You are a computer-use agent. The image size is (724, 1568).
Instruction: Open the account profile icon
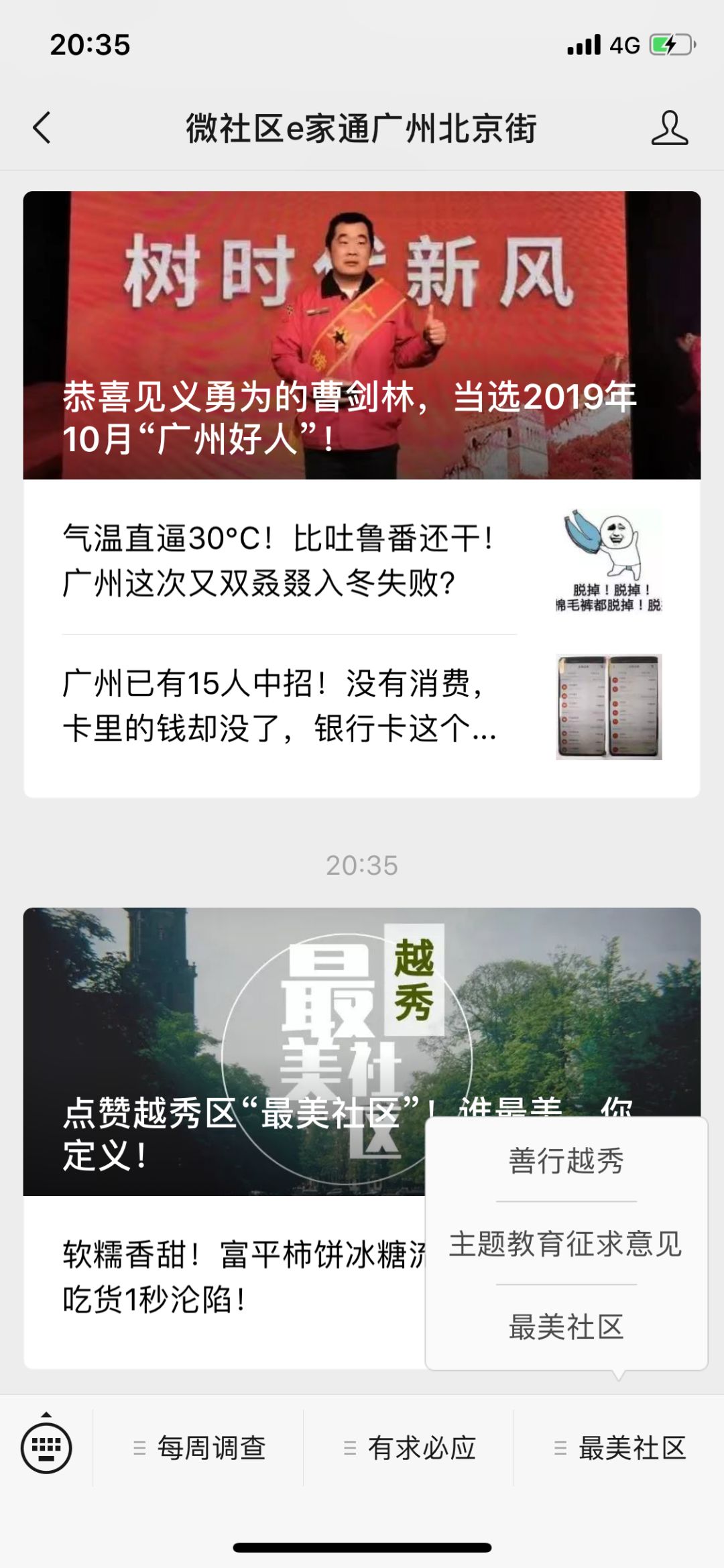669,127
